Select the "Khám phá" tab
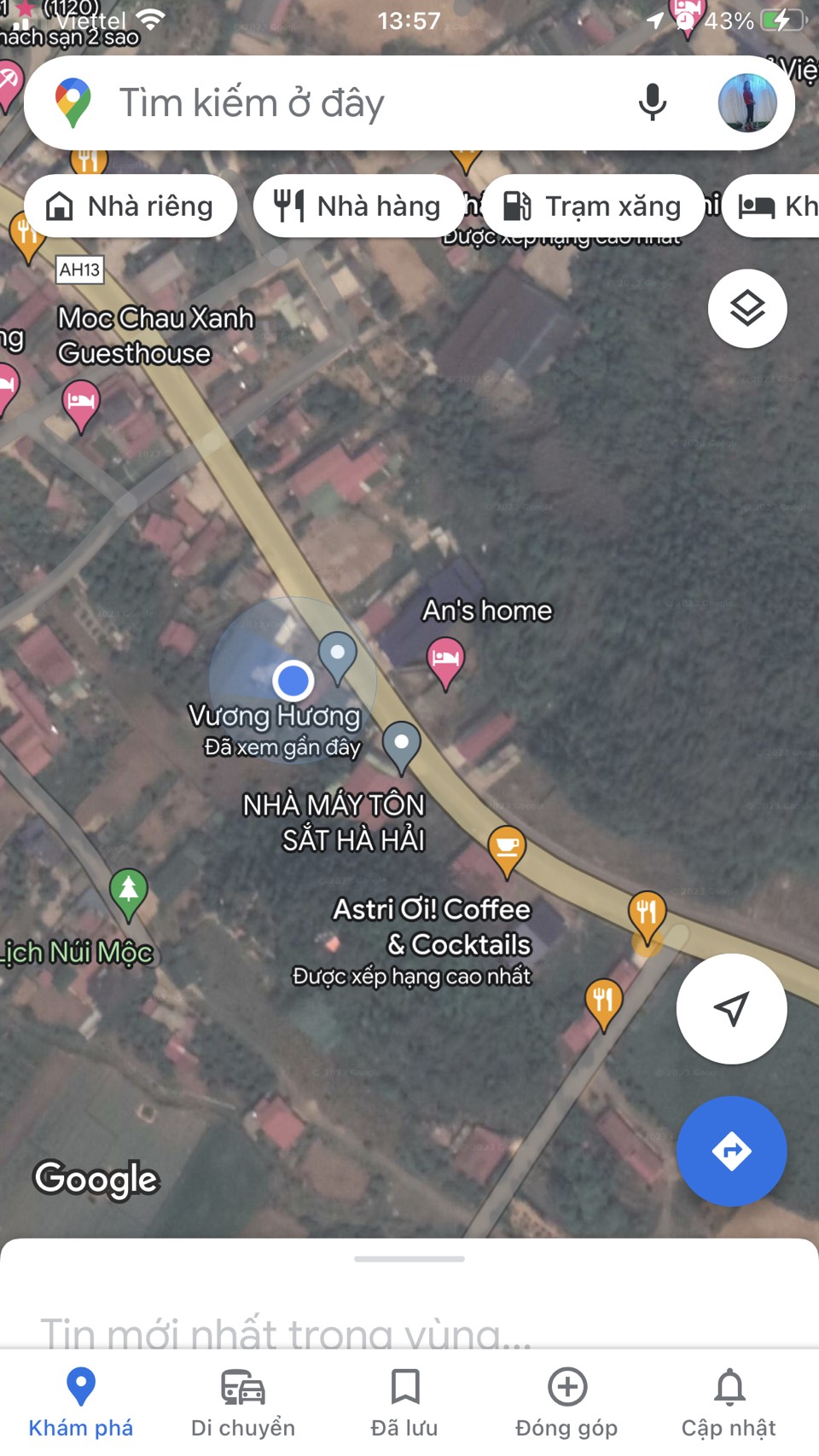 coord(81,1403)
